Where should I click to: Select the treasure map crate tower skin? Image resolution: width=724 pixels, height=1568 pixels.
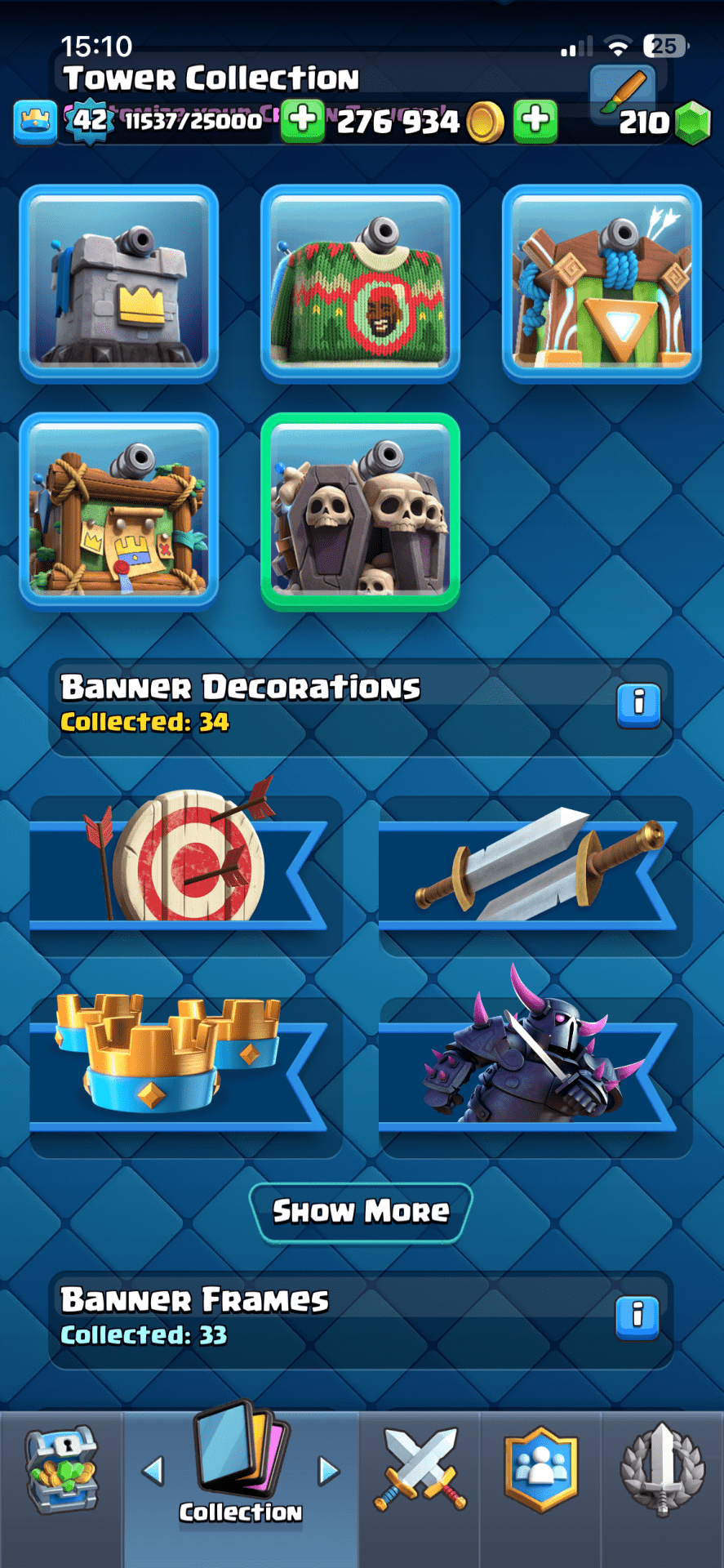[119, 511]
